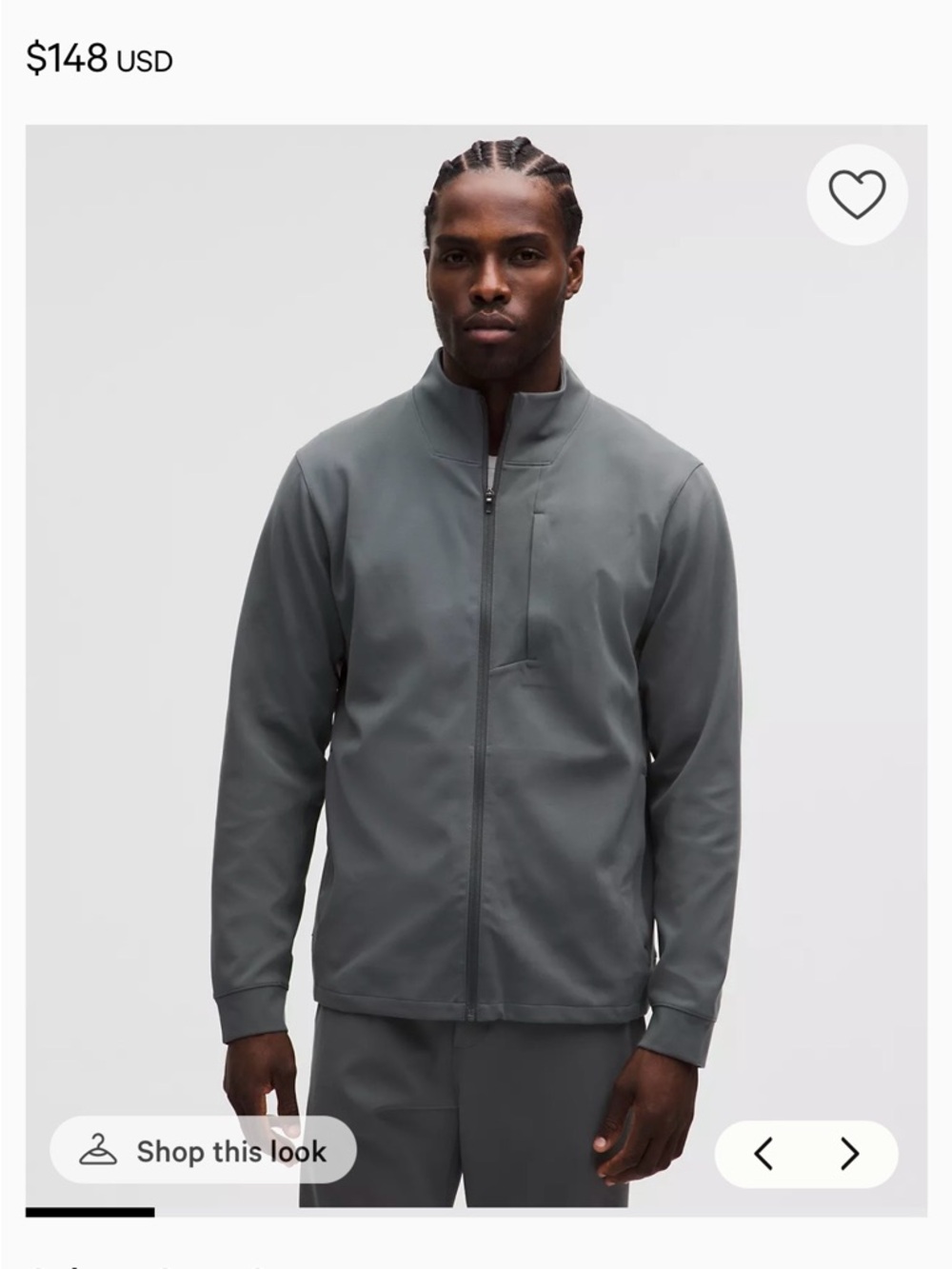The width and height of the screenshot is (952, 1269).
Task: Show the next product photo
Action: tap(849, 1154)
